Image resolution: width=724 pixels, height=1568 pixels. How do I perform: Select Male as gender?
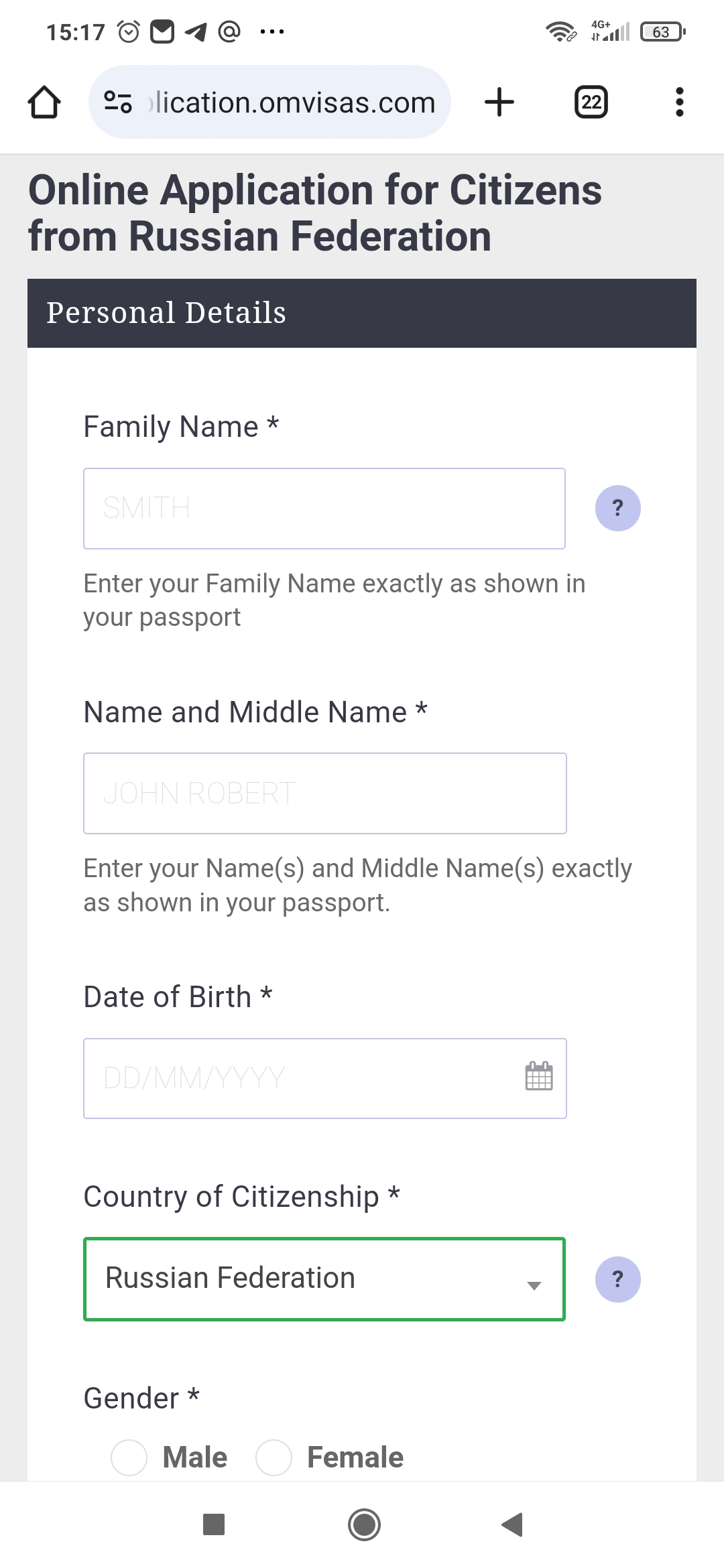coord(129,1457)
